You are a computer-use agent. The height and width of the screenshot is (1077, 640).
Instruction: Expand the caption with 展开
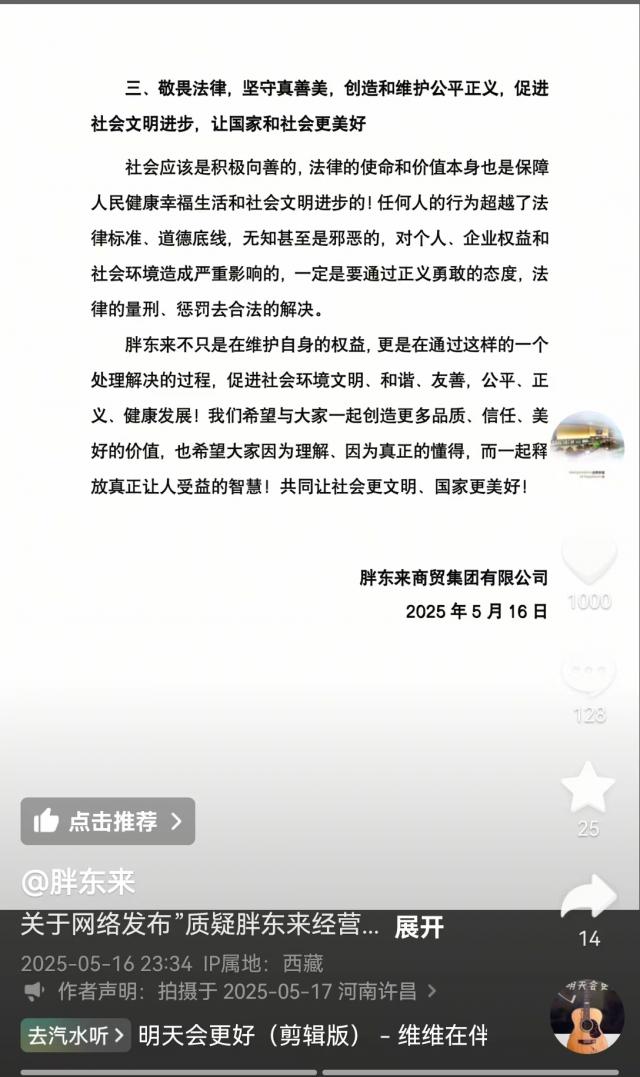[x=419, y=927]
